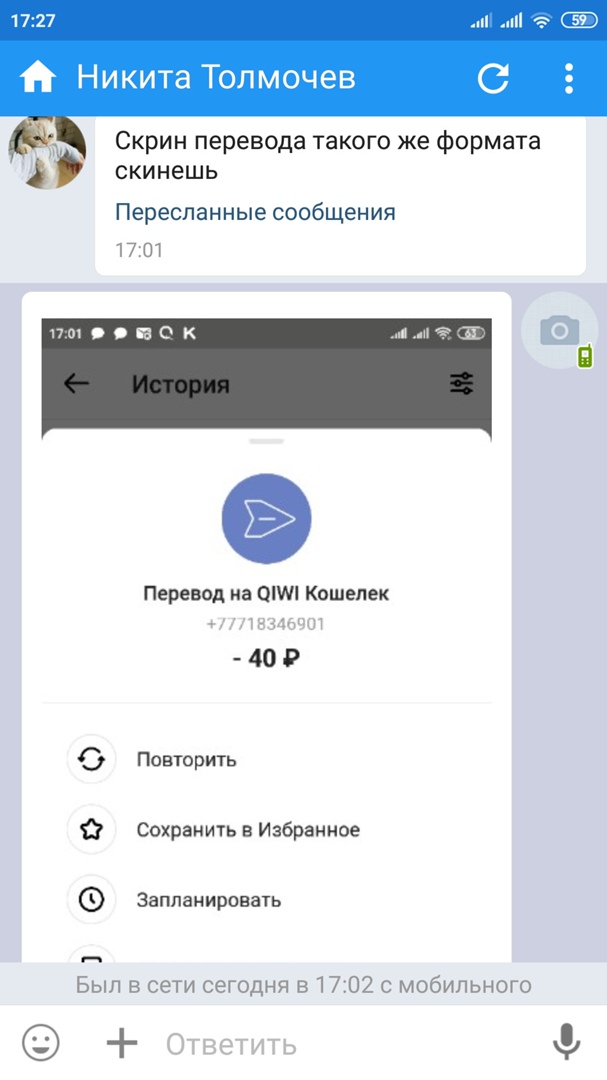Tap the plus attachment button
Image resolution: width=607 pixels, height=1080 pixels.
(122, 1043)
